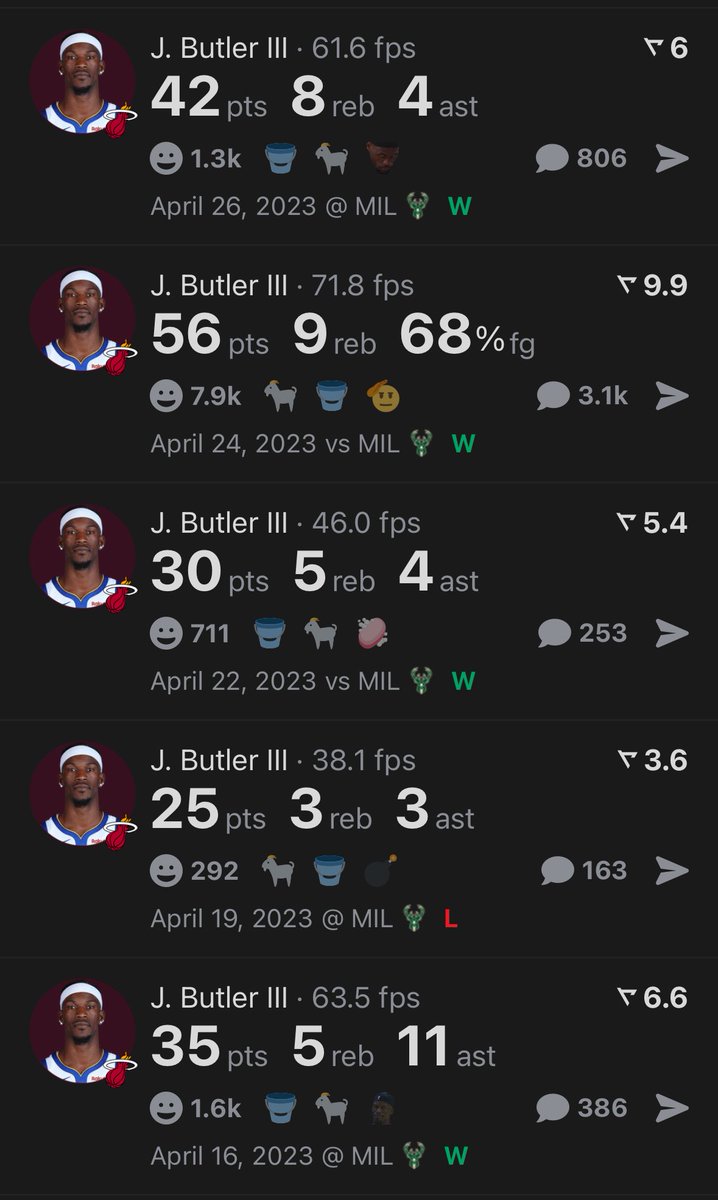Share the 56 pts game card
Screen dimensions: 718x1200
coord(672,396)
